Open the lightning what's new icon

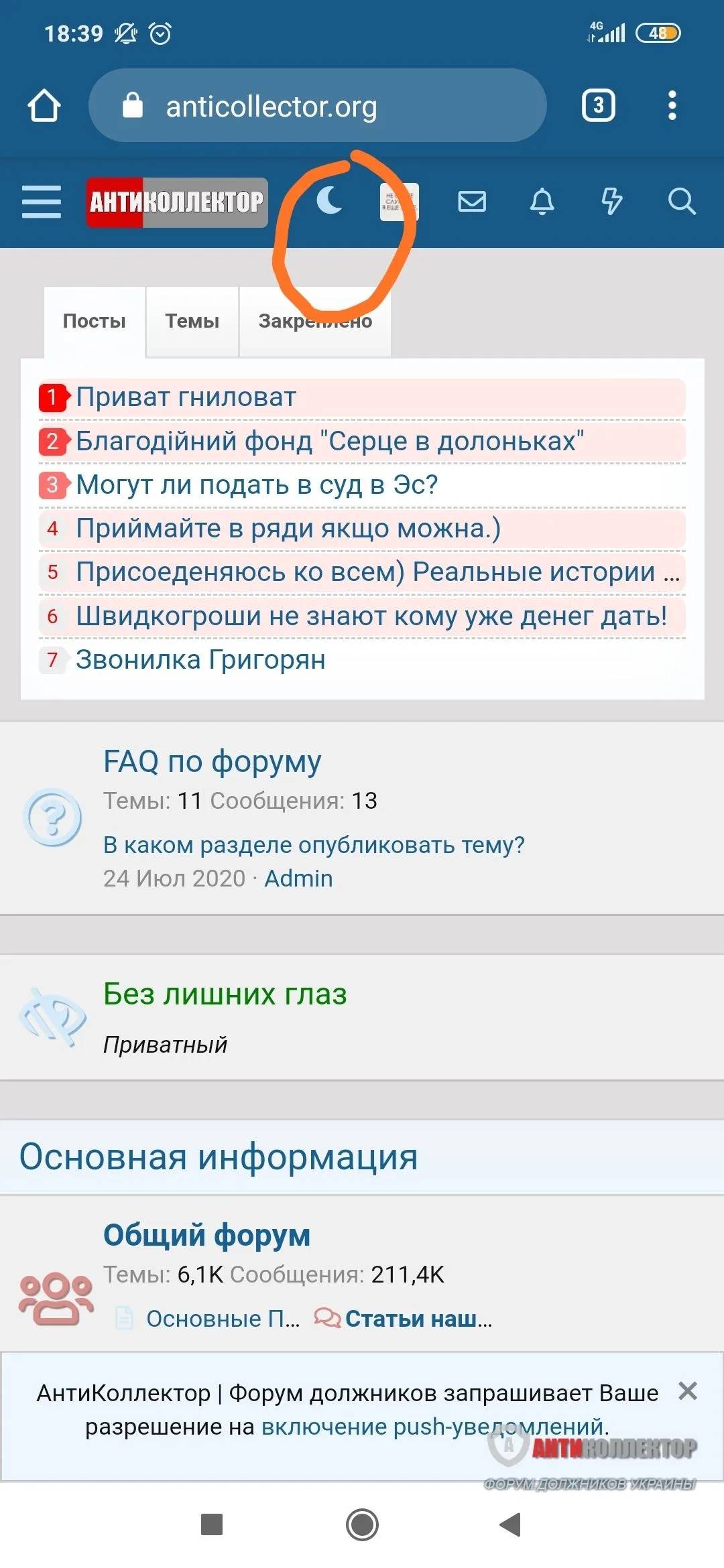pos(611,201)
